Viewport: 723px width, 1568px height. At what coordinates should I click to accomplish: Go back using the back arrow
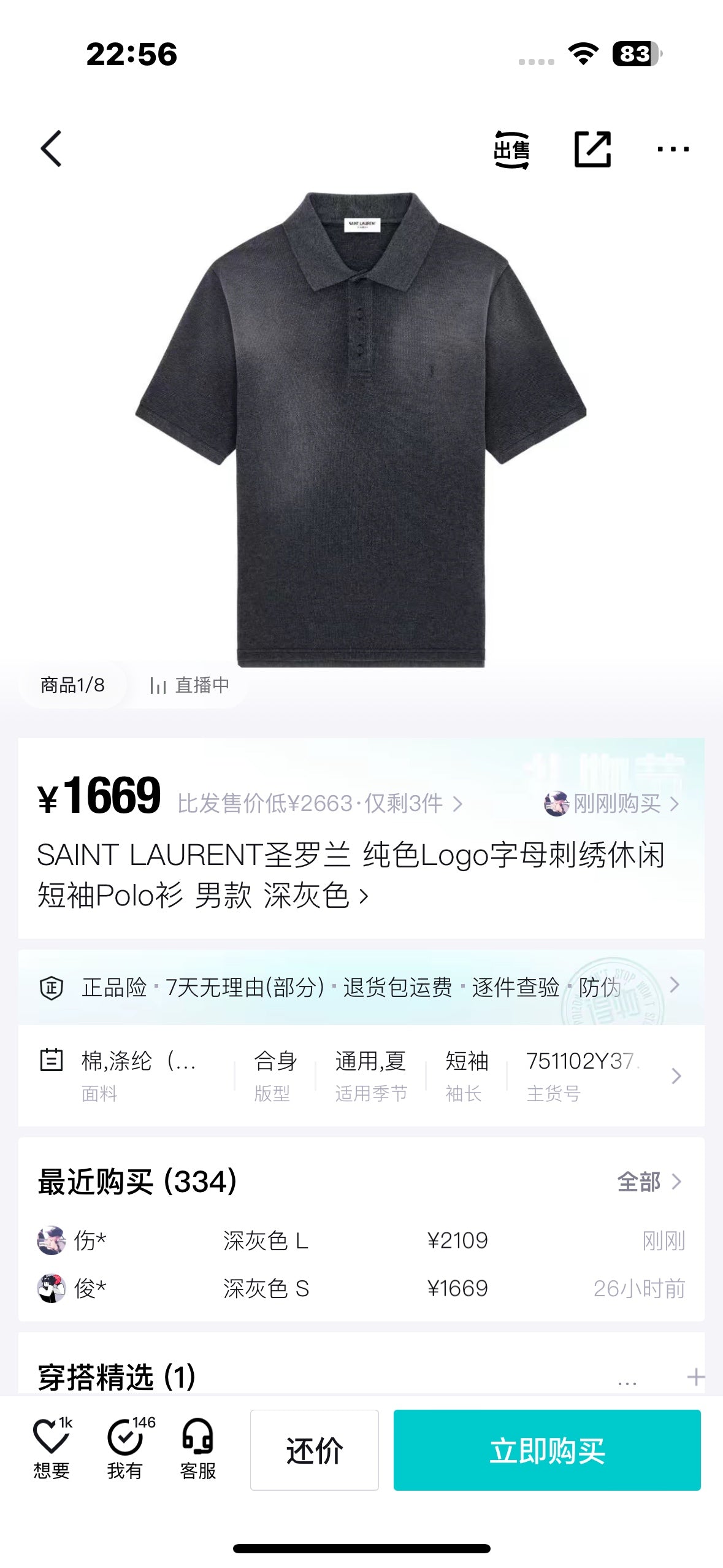[52, 149]
